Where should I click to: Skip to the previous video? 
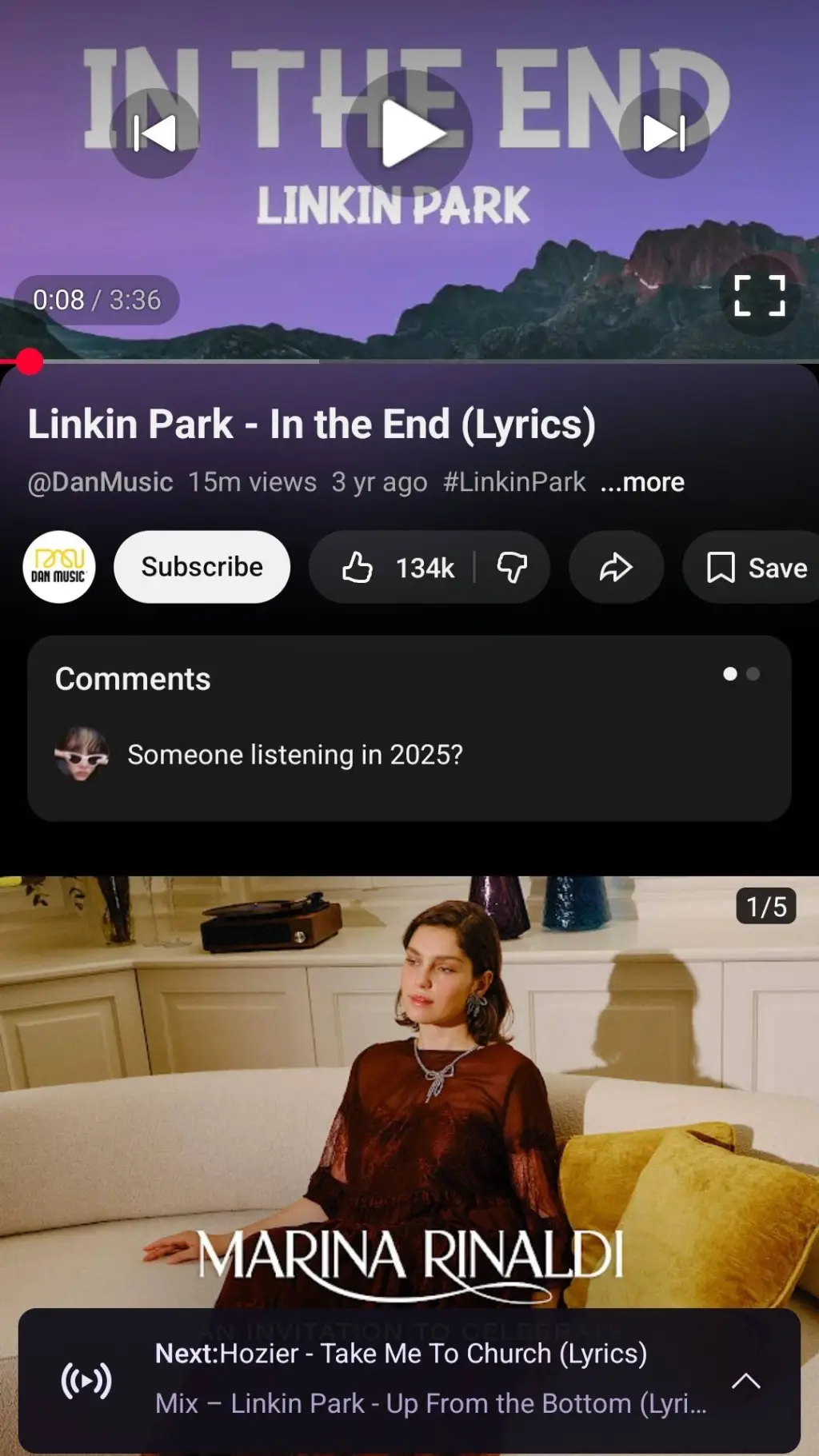[154, 134]
